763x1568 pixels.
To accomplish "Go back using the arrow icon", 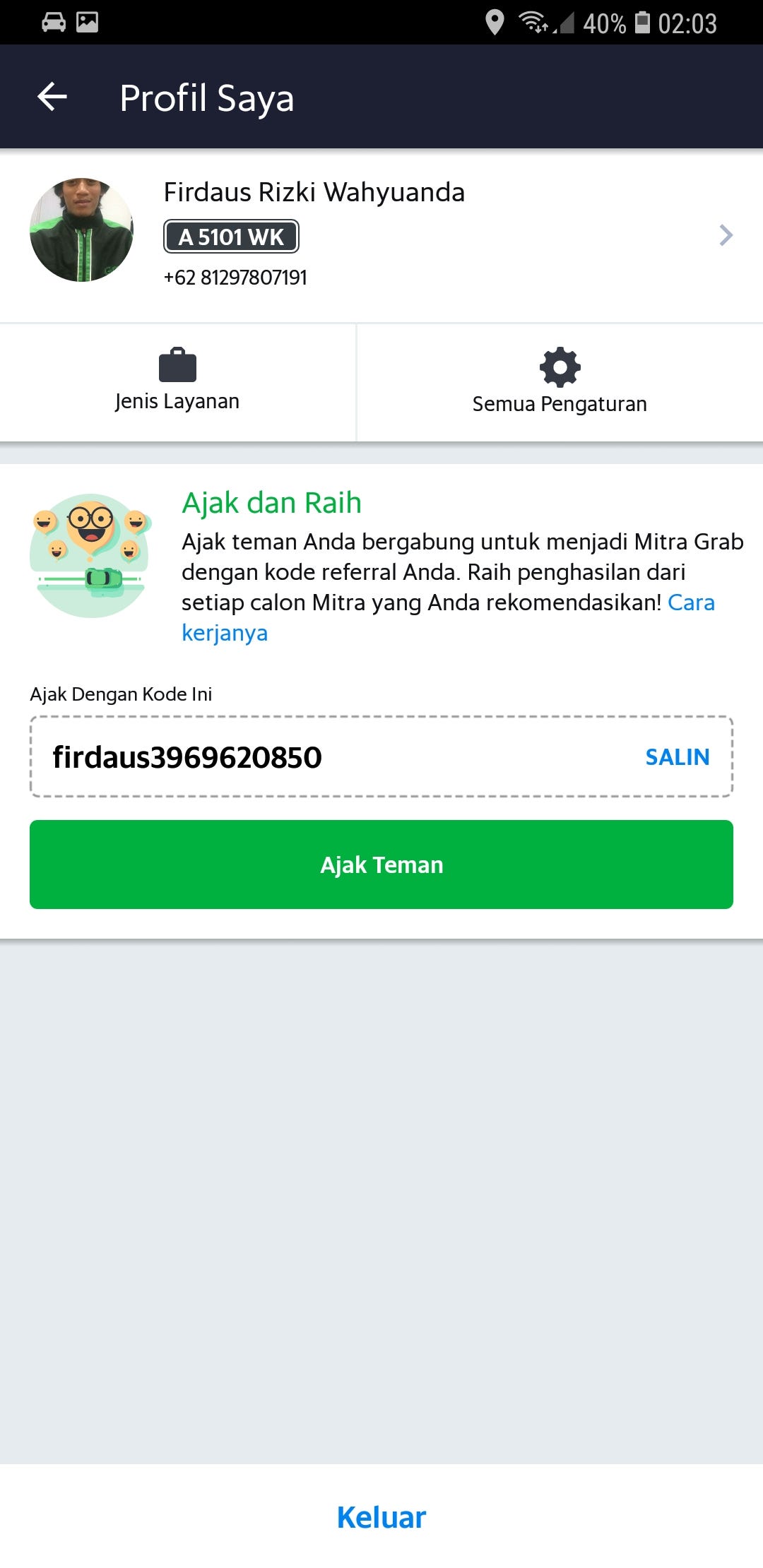I will pyautogui.click(x=52, y=97).
